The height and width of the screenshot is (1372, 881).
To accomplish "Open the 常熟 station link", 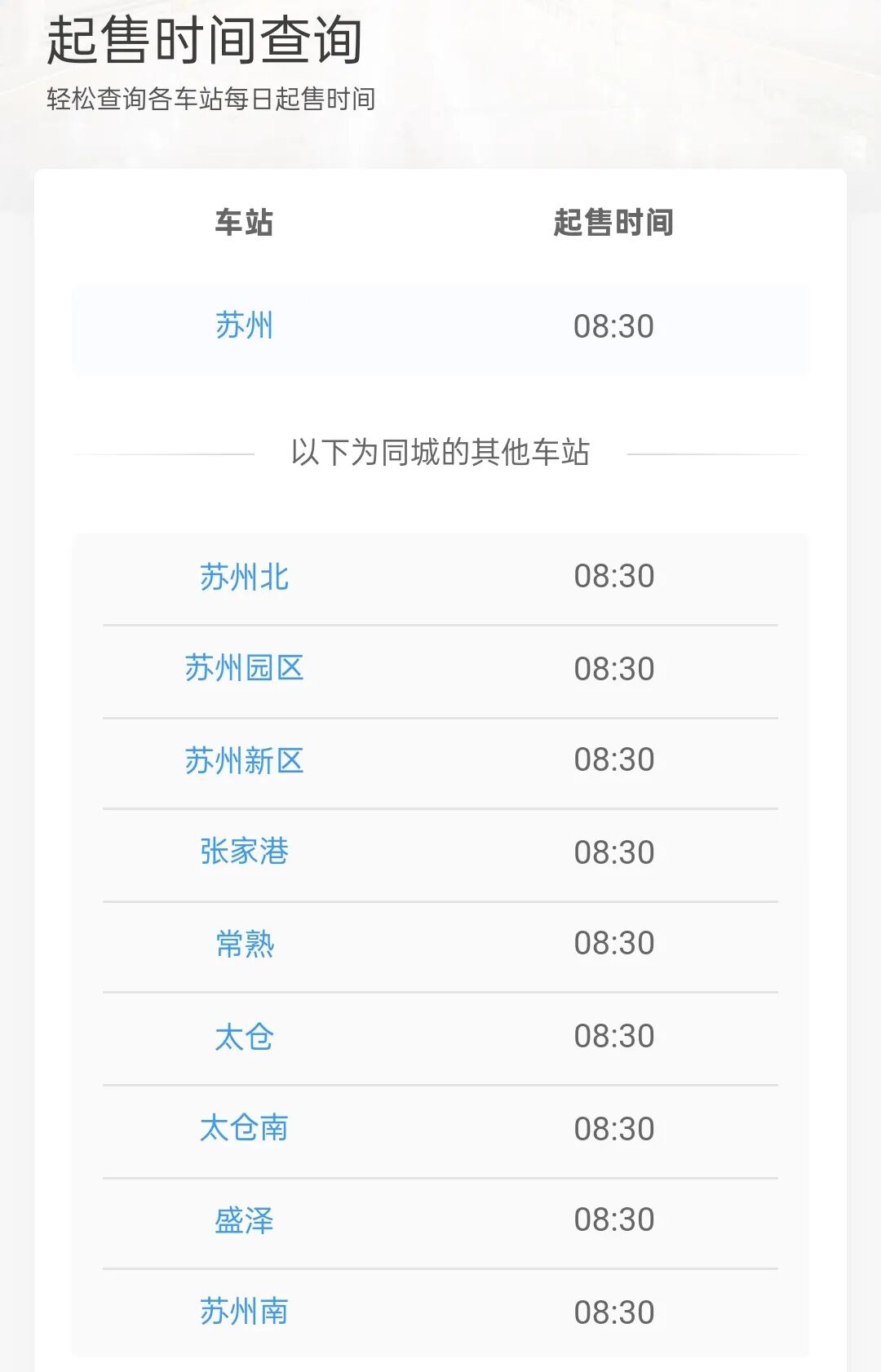I will tap(244, 944).
